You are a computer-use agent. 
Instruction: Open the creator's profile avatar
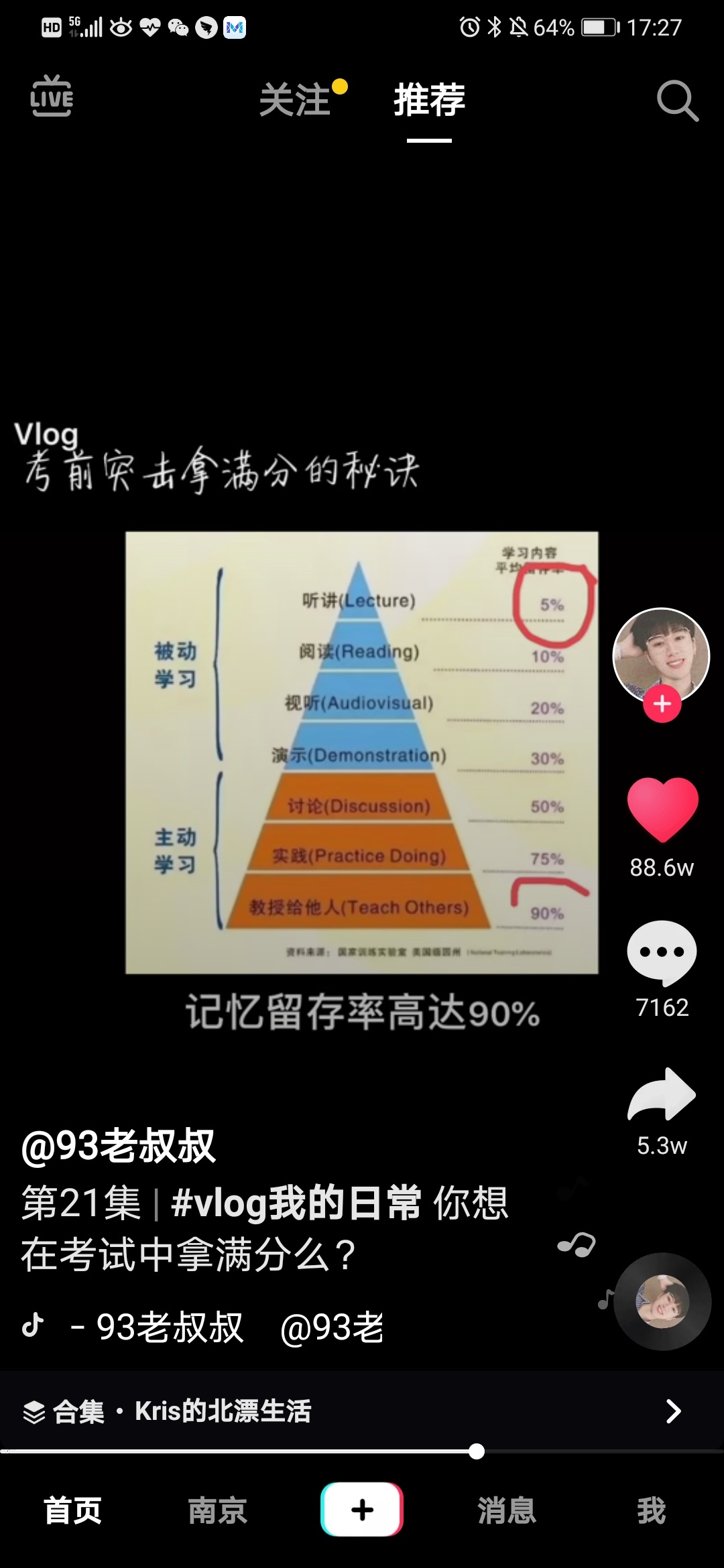[661, 653]
